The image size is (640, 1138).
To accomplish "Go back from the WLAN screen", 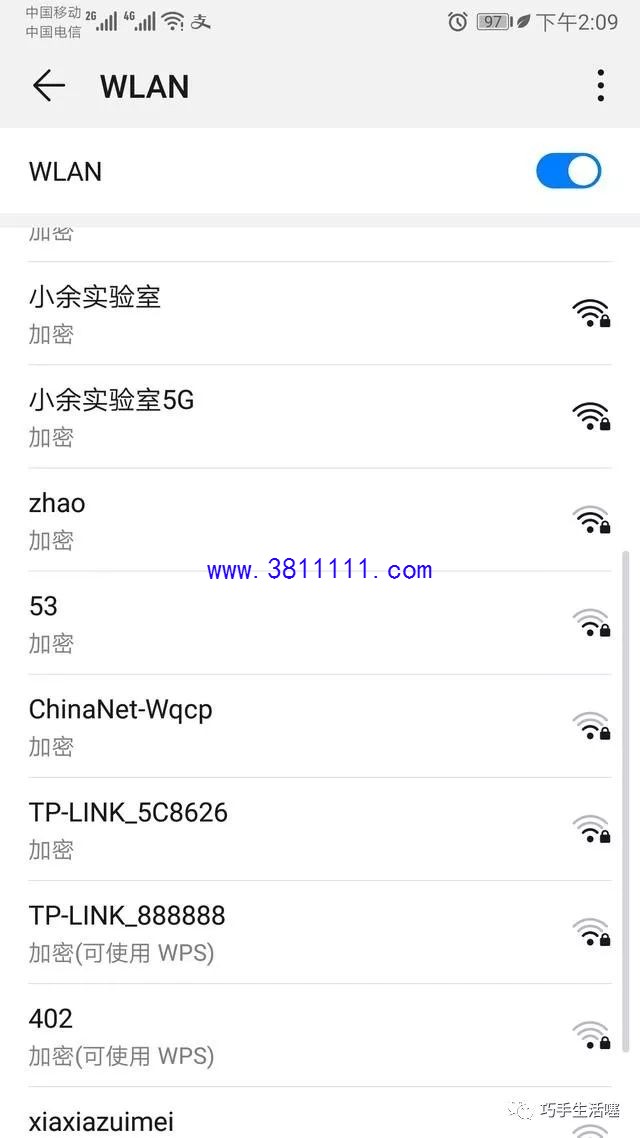I will tap(49, 86).
